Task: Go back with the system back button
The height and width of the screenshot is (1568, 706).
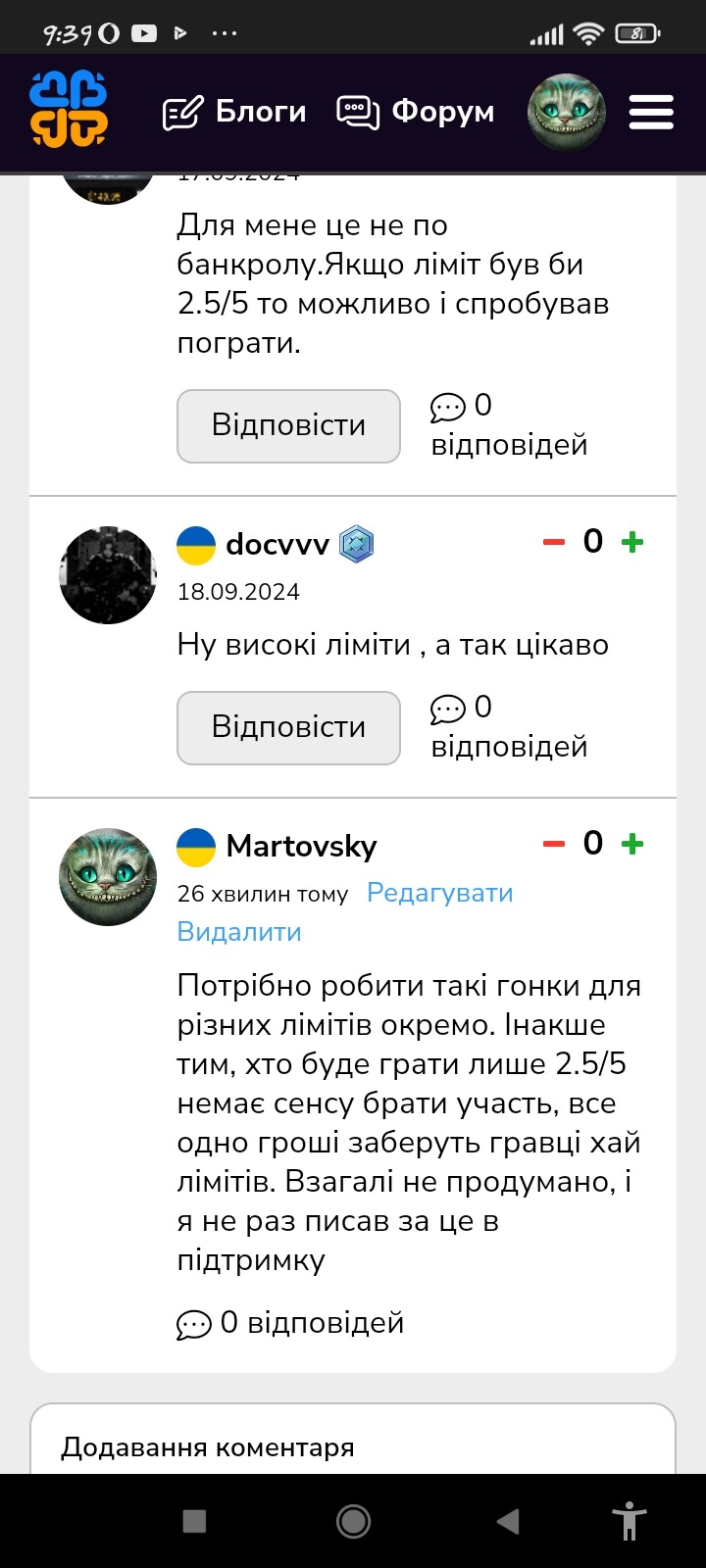Action: click(508, 1521)
